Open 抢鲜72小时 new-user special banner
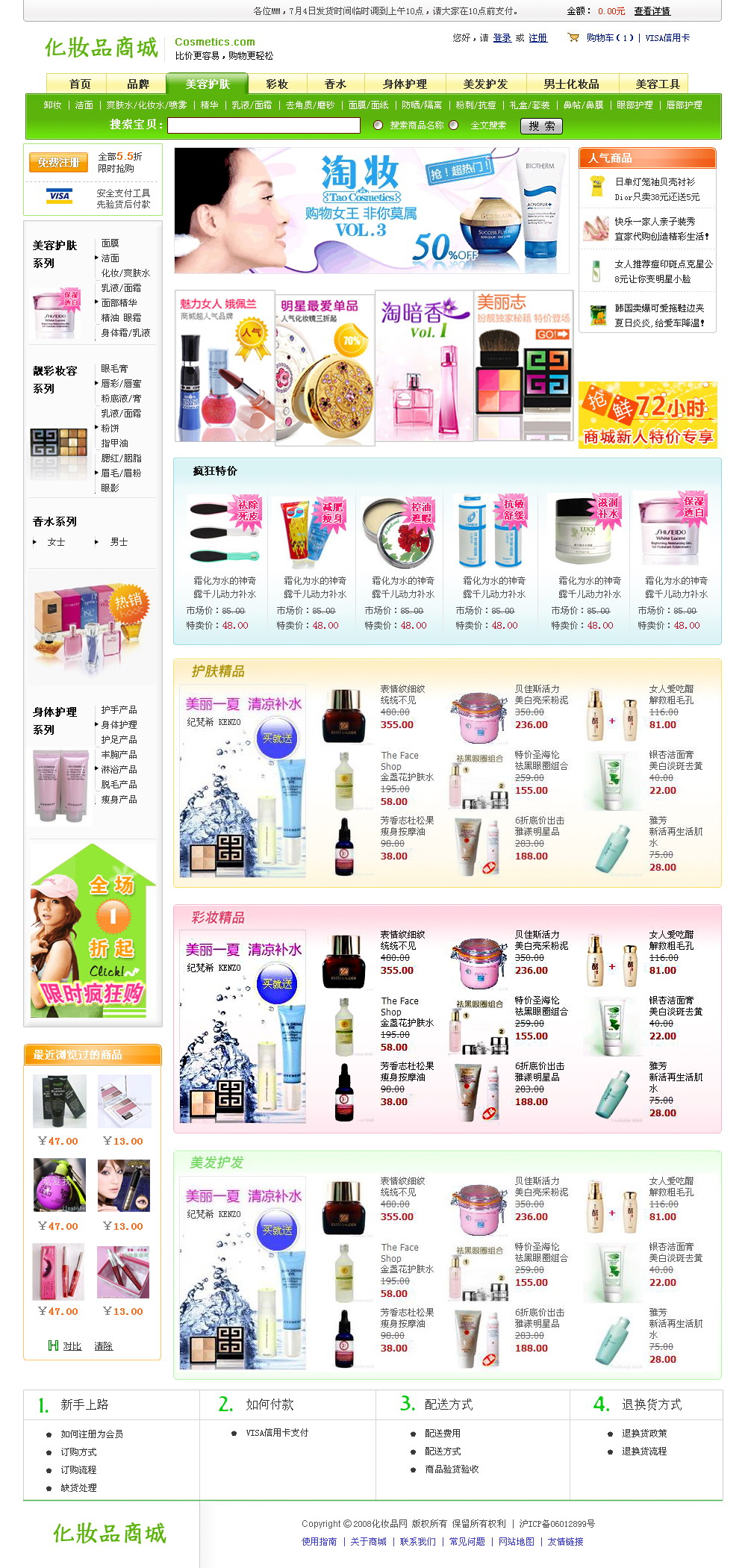 pyautogui.click(x=647, y=414)
